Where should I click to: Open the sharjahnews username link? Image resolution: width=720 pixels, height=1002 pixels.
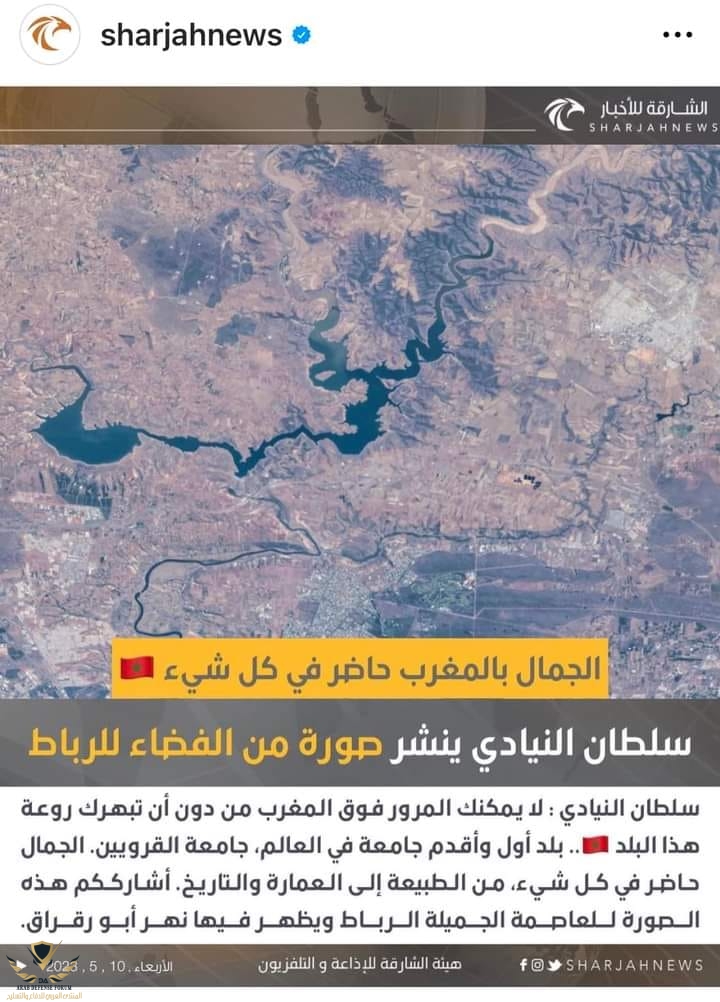point(191,36)
